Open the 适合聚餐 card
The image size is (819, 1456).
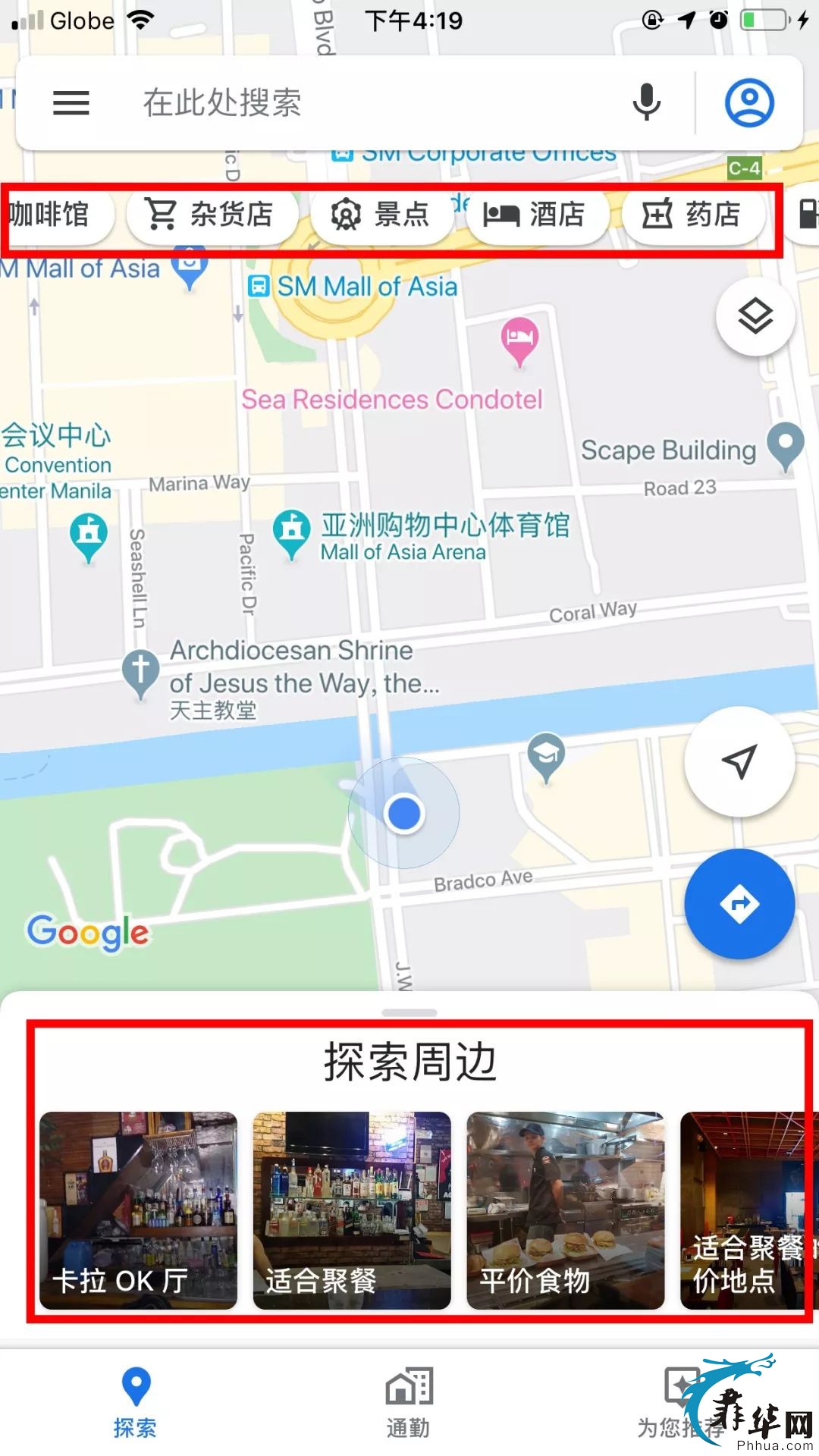click(352, 1210)
